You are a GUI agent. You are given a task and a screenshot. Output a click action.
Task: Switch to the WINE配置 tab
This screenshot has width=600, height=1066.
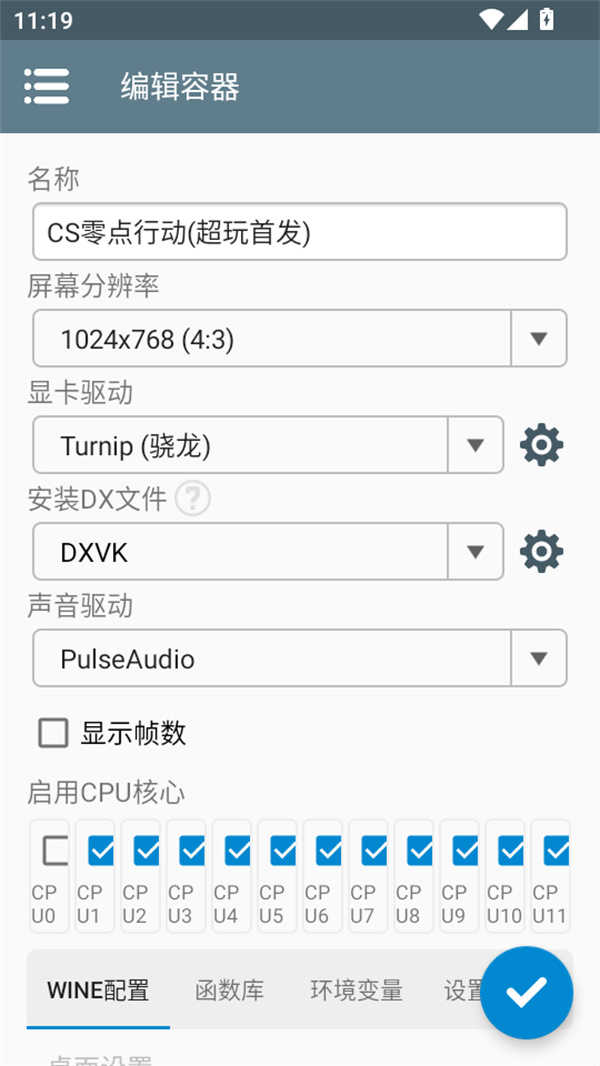coord(98,991)
